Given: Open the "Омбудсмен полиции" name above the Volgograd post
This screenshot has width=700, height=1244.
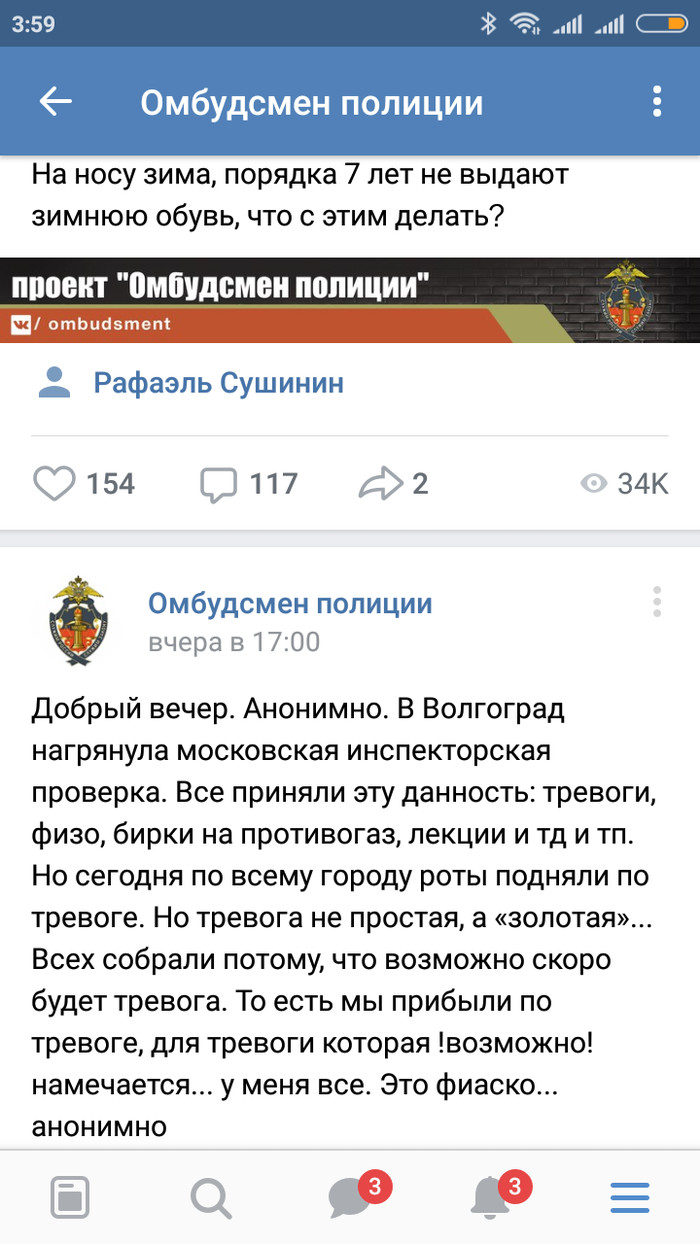Looking at the screenshot, I should pyautogui.click(x=290, y=603).
